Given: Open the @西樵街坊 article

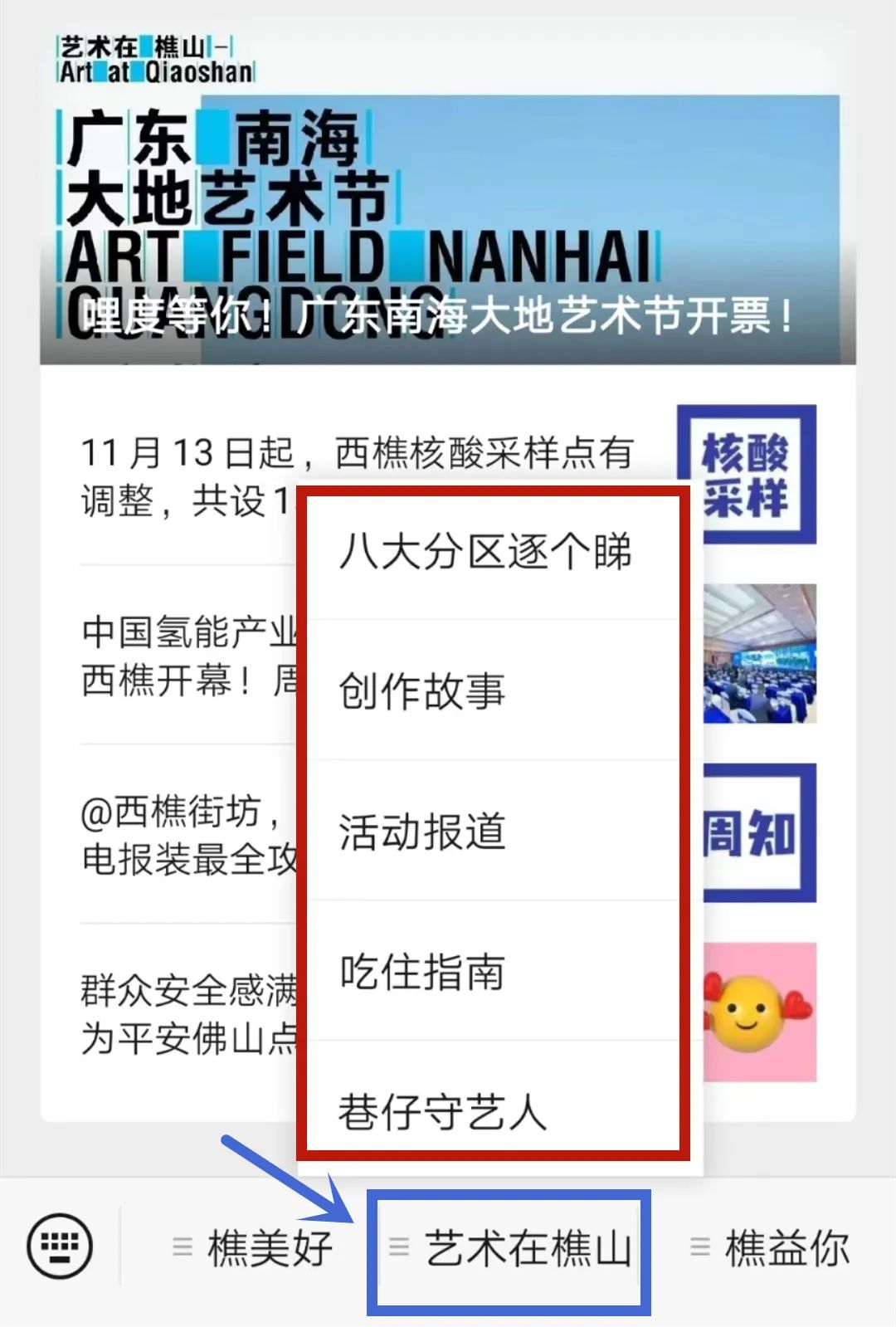Looking at the screenshot, I should [x=187, y=834].
